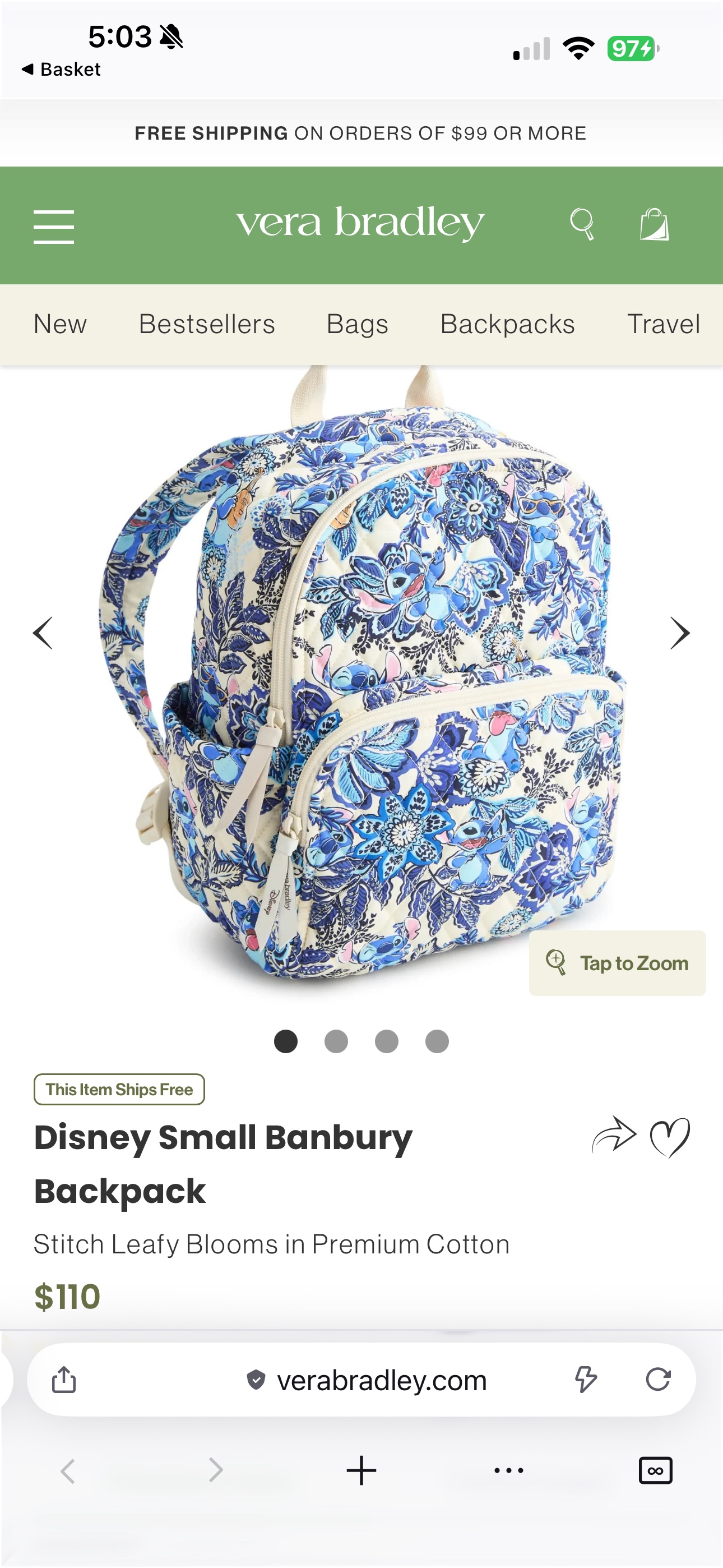723x1568 pixels.
Task: Tap to Zoom the backpack photo
Action: click(617, 963)
